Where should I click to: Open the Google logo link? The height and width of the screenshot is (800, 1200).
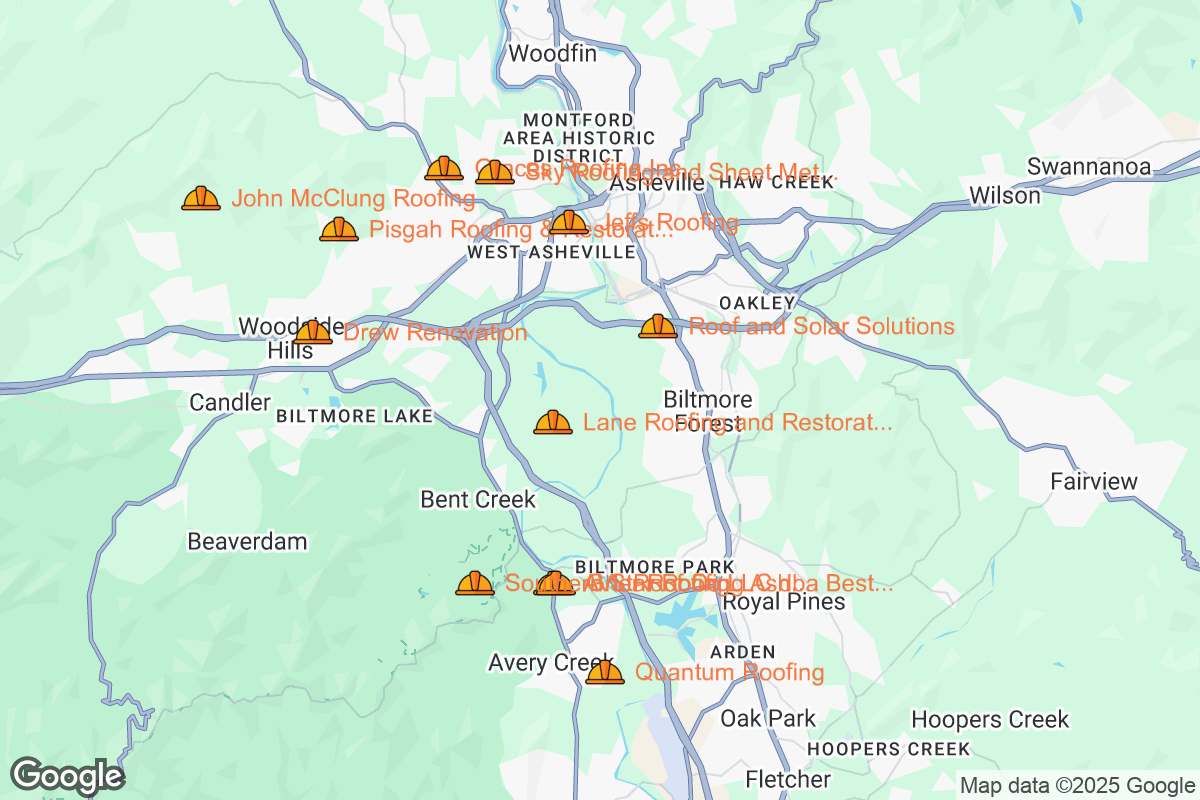coord(67,775)
